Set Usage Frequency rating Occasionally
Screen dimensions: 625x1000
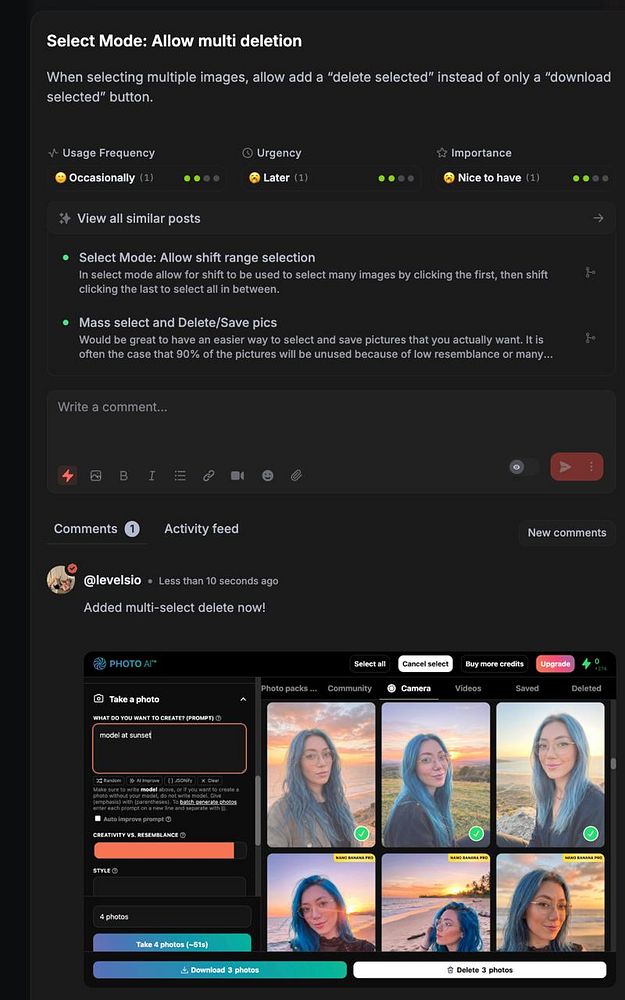[135, 178]
